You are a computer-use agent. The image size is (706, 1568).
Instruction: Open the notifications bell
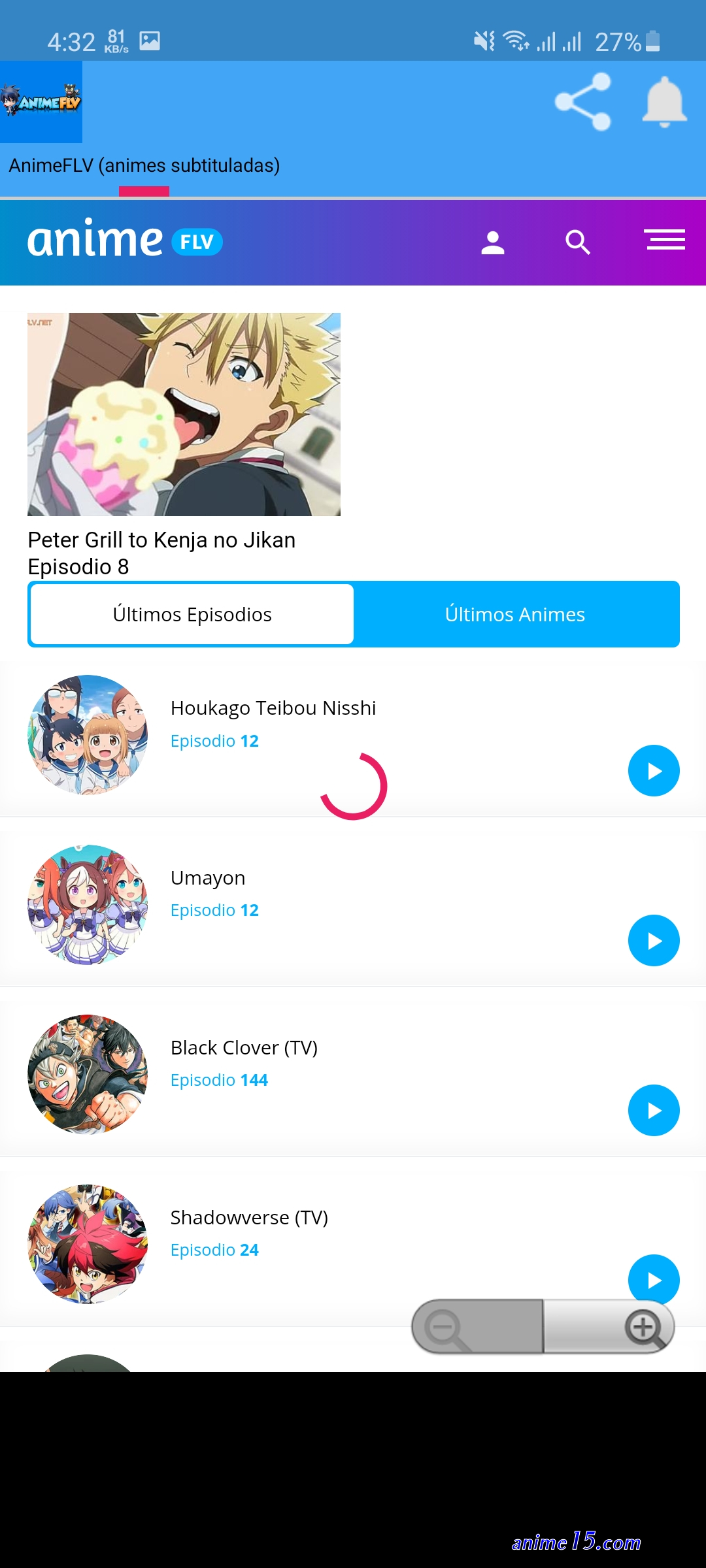664,102
